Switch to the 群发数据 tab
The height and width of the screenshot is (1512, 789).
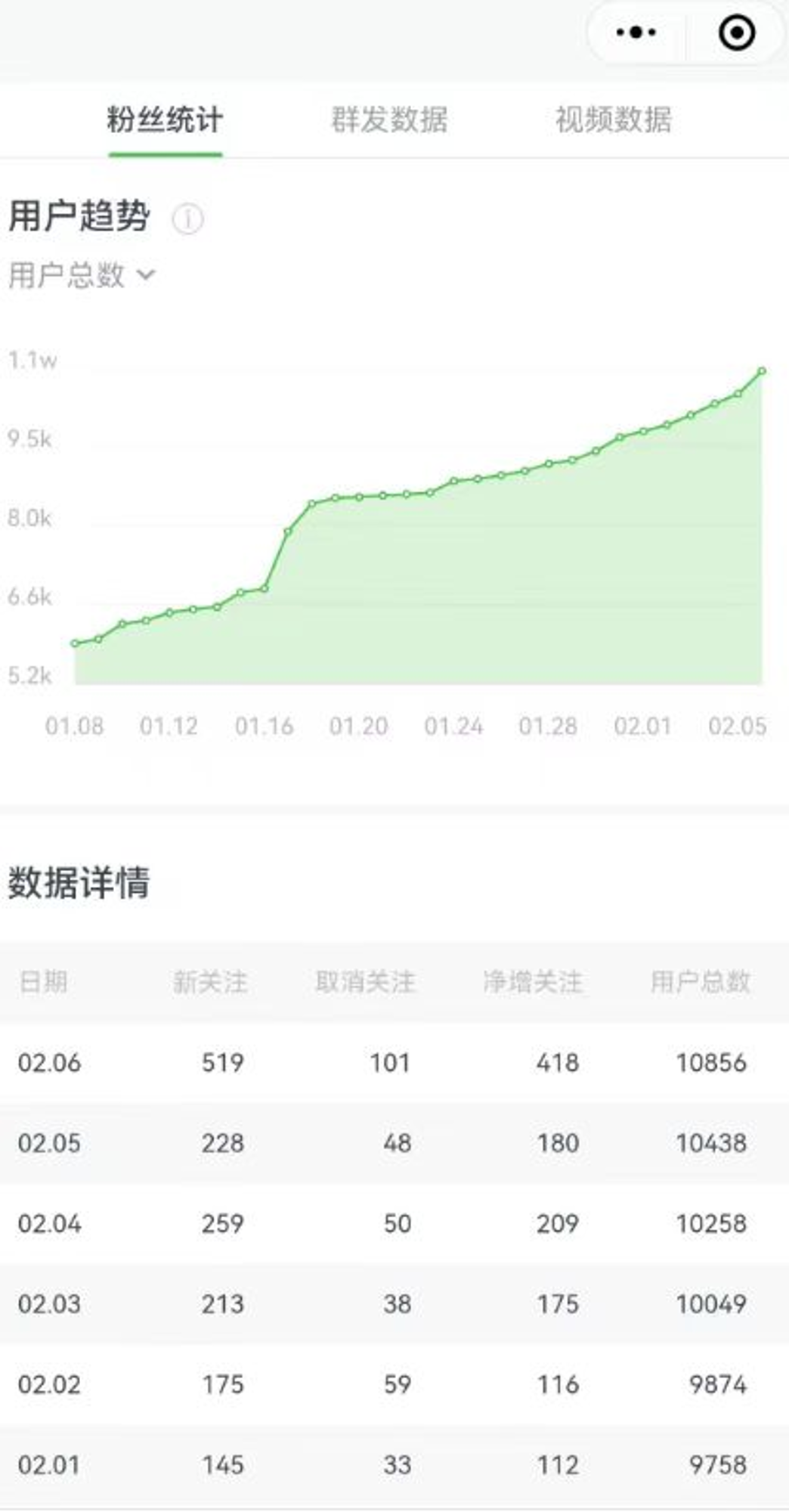[x=389, y=119]
